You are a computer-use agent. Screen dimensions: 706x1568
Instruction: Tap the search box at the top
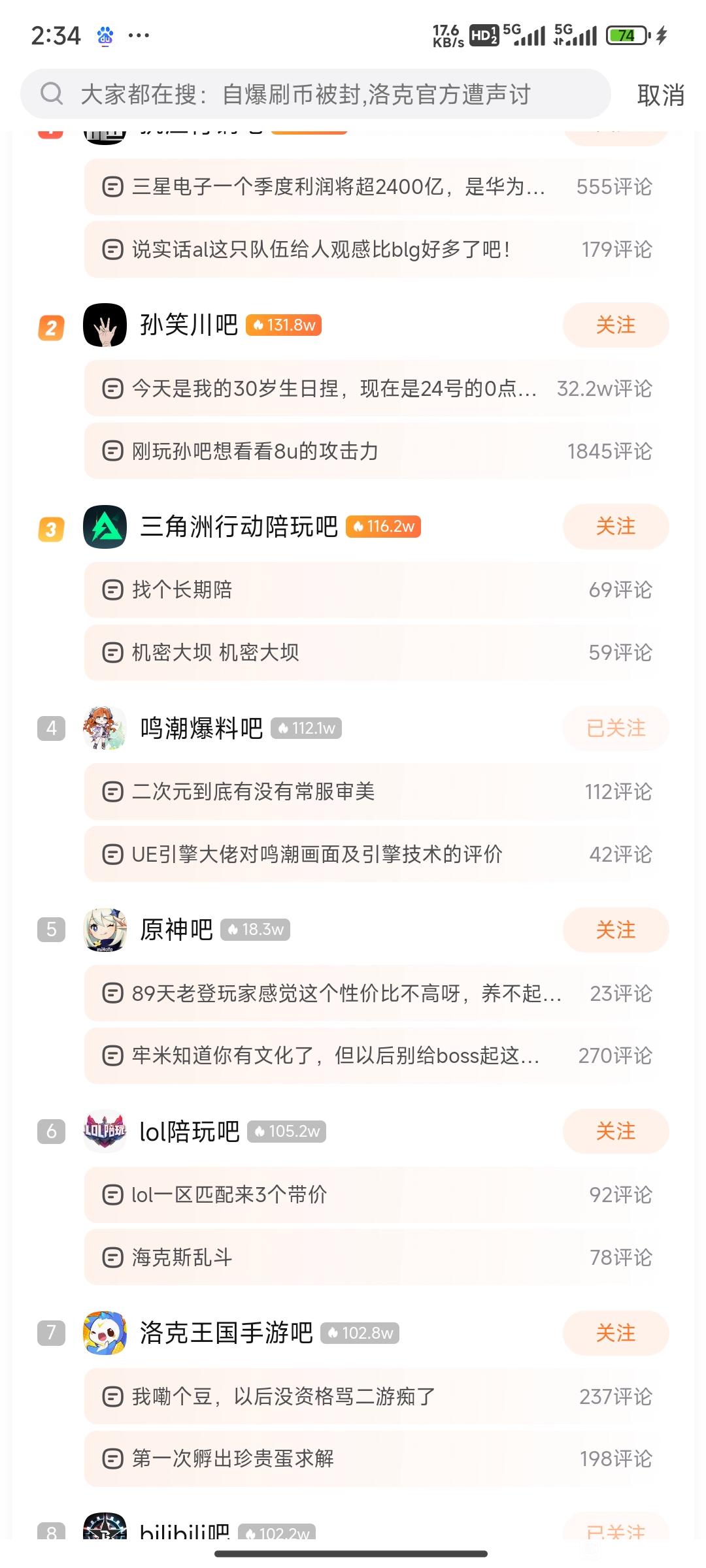coord(314,94)
